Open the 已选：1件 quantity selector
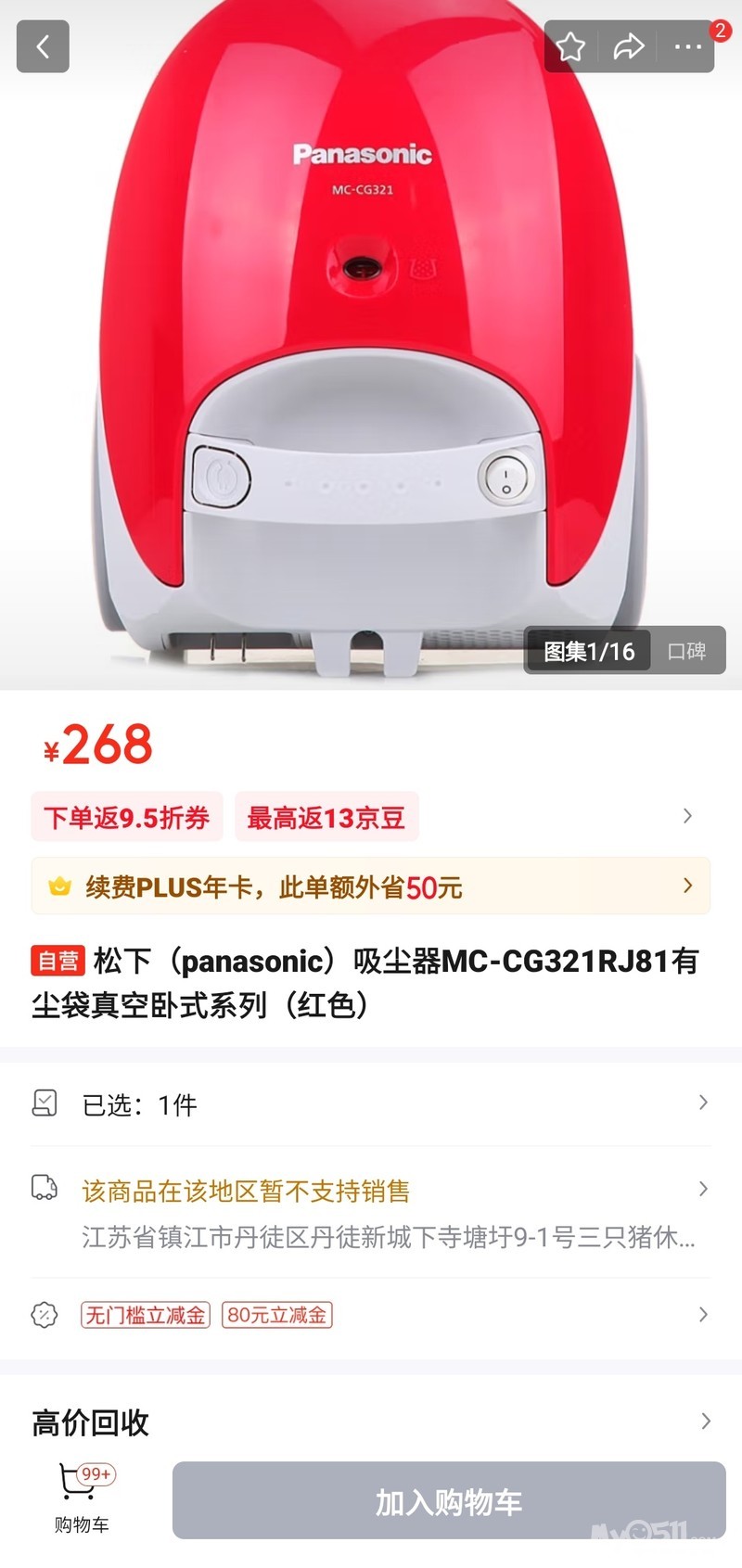This screenshot has width=742, height=1568. [x=371, y=1103]
